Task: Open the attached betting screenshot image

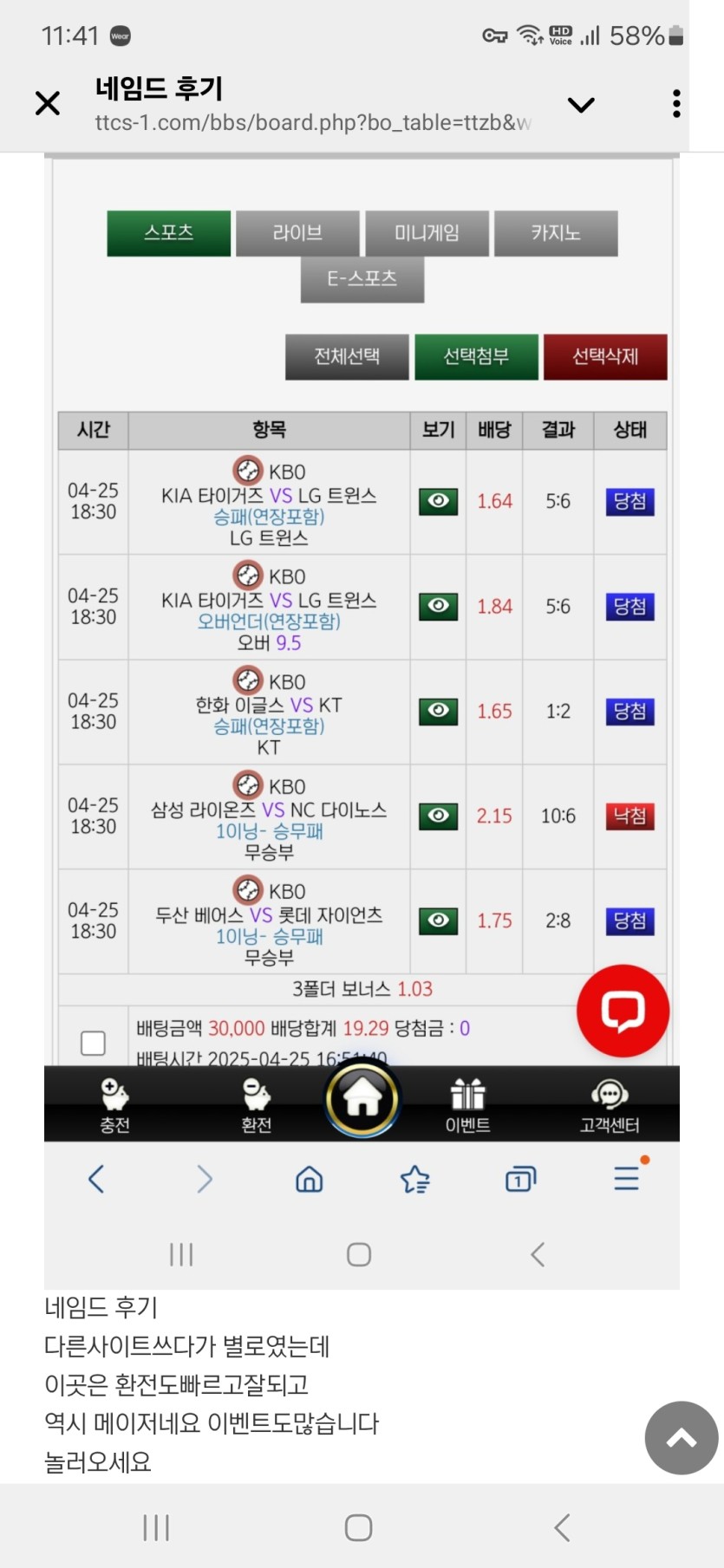Action: pos(362,719)
